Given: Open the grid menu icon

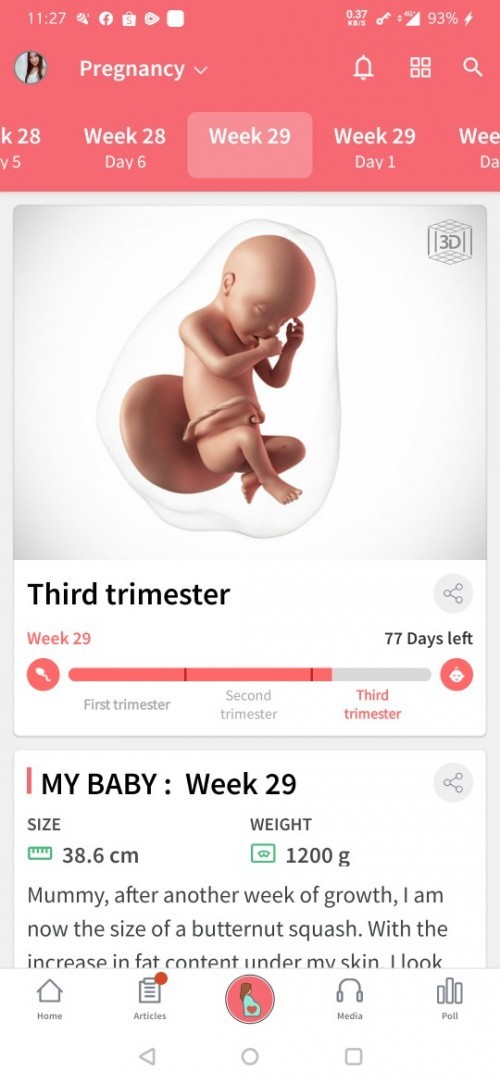Looking at the screenshot, I should click(421, 68).
